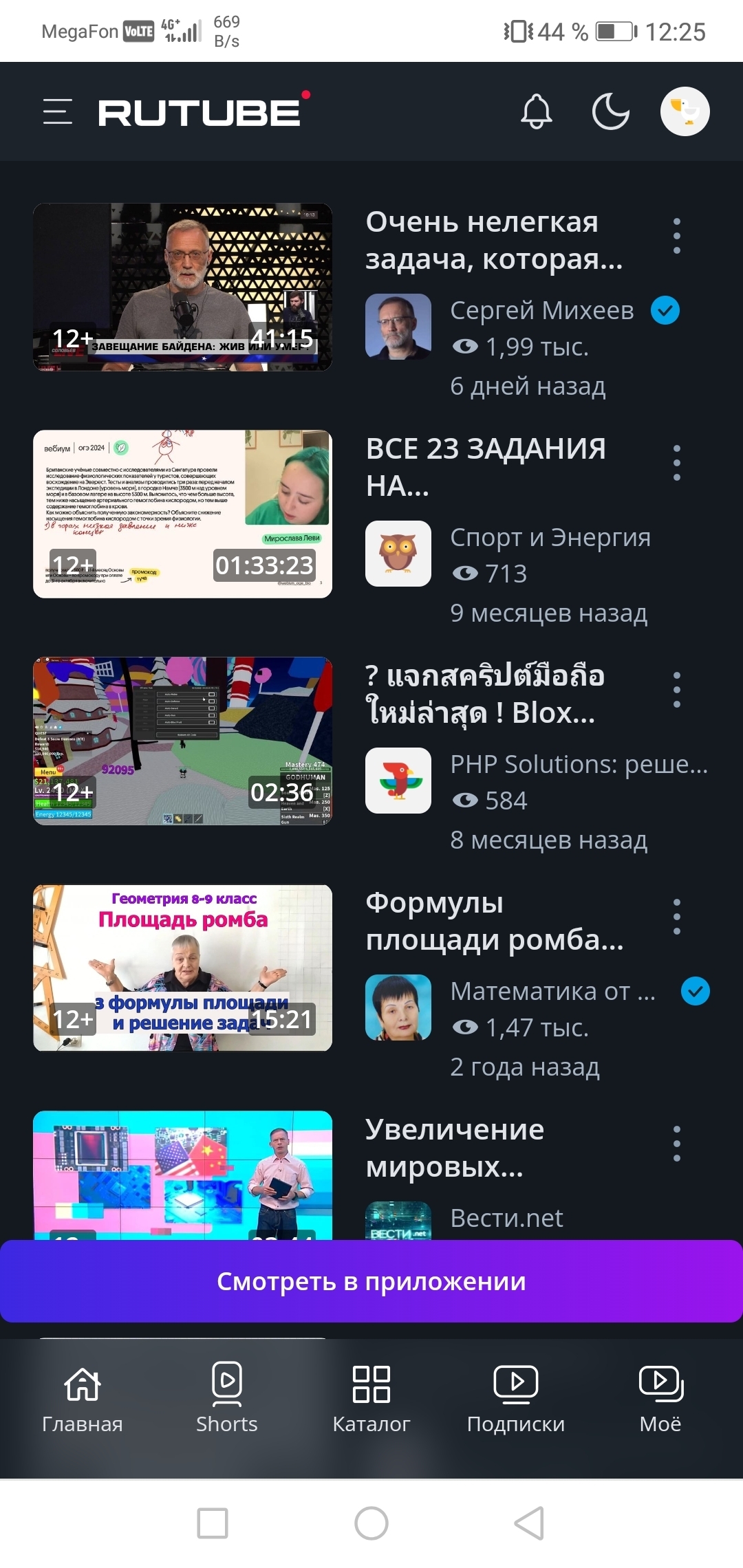The image size is (743, 1568).
Task: Open options for "Очень нелегкая задача" video
Action: click(677, 236)
